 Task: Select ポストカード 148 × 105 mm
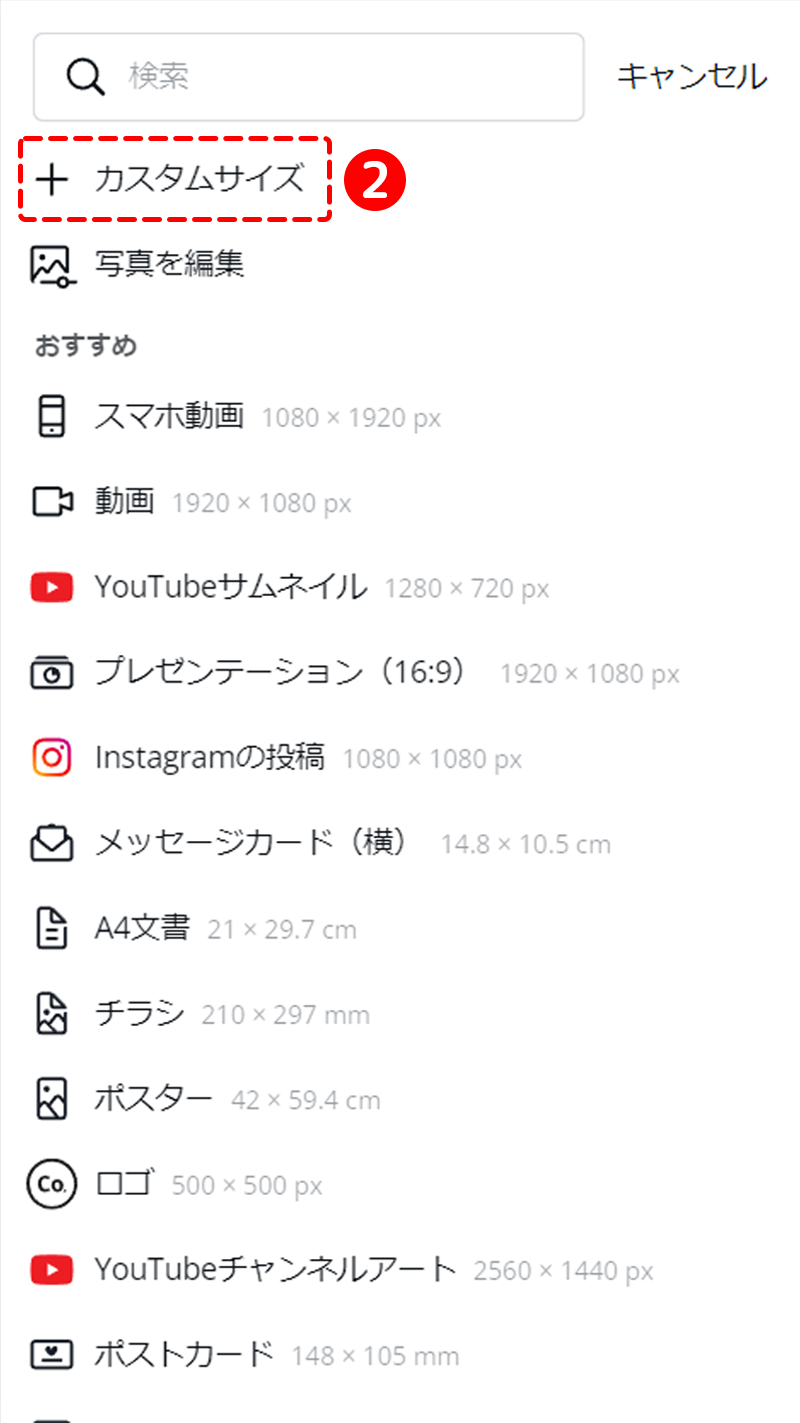point(244,1356)
